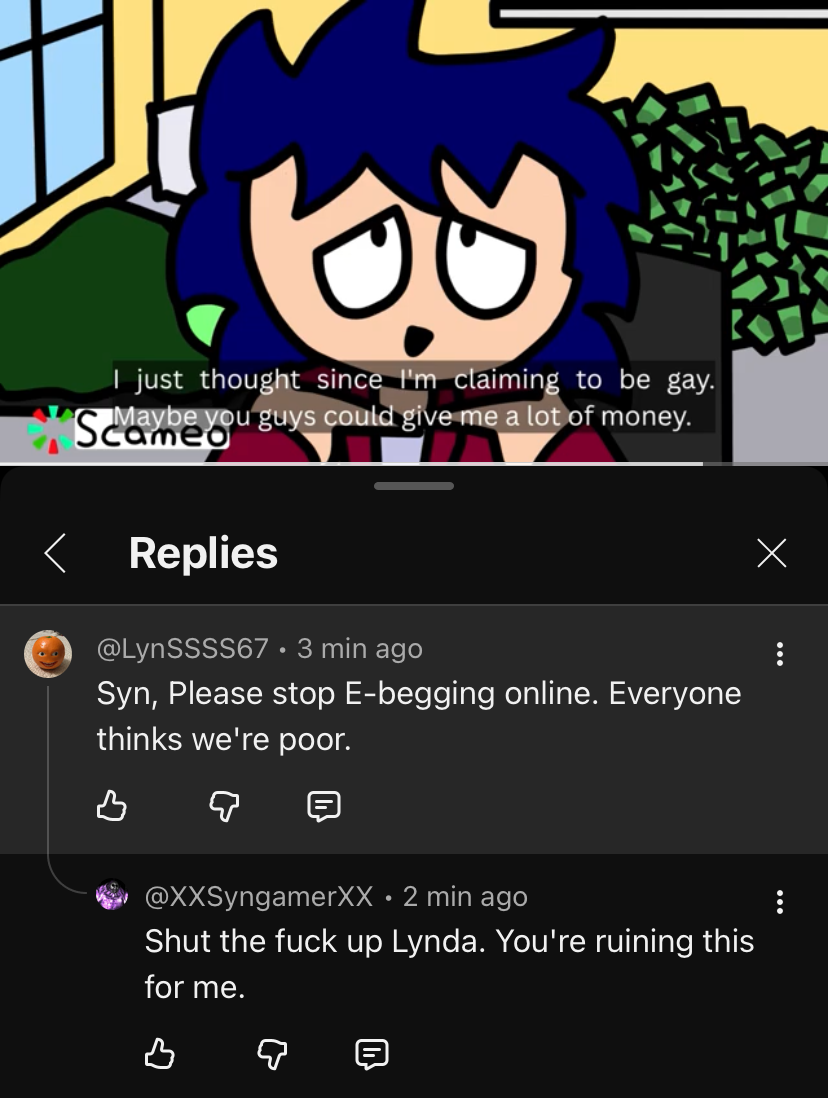
Task: Like the comment by @LynSSSS67
Action: [112, 806]
